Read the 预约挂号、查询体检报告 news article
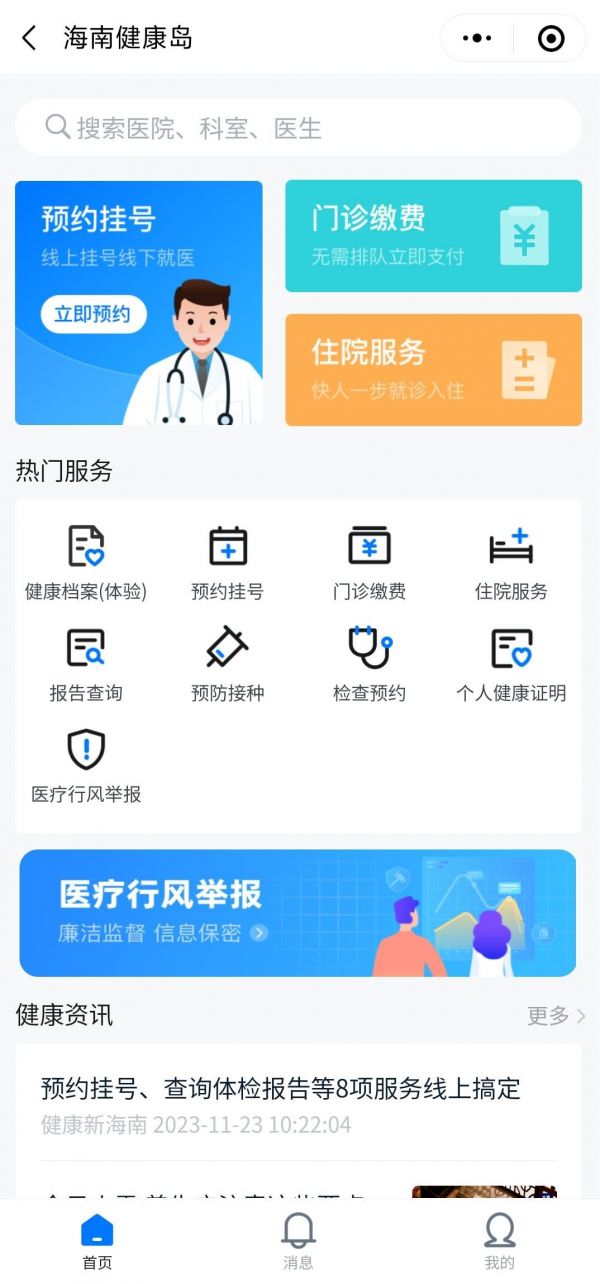 (x=298, y=1104)
